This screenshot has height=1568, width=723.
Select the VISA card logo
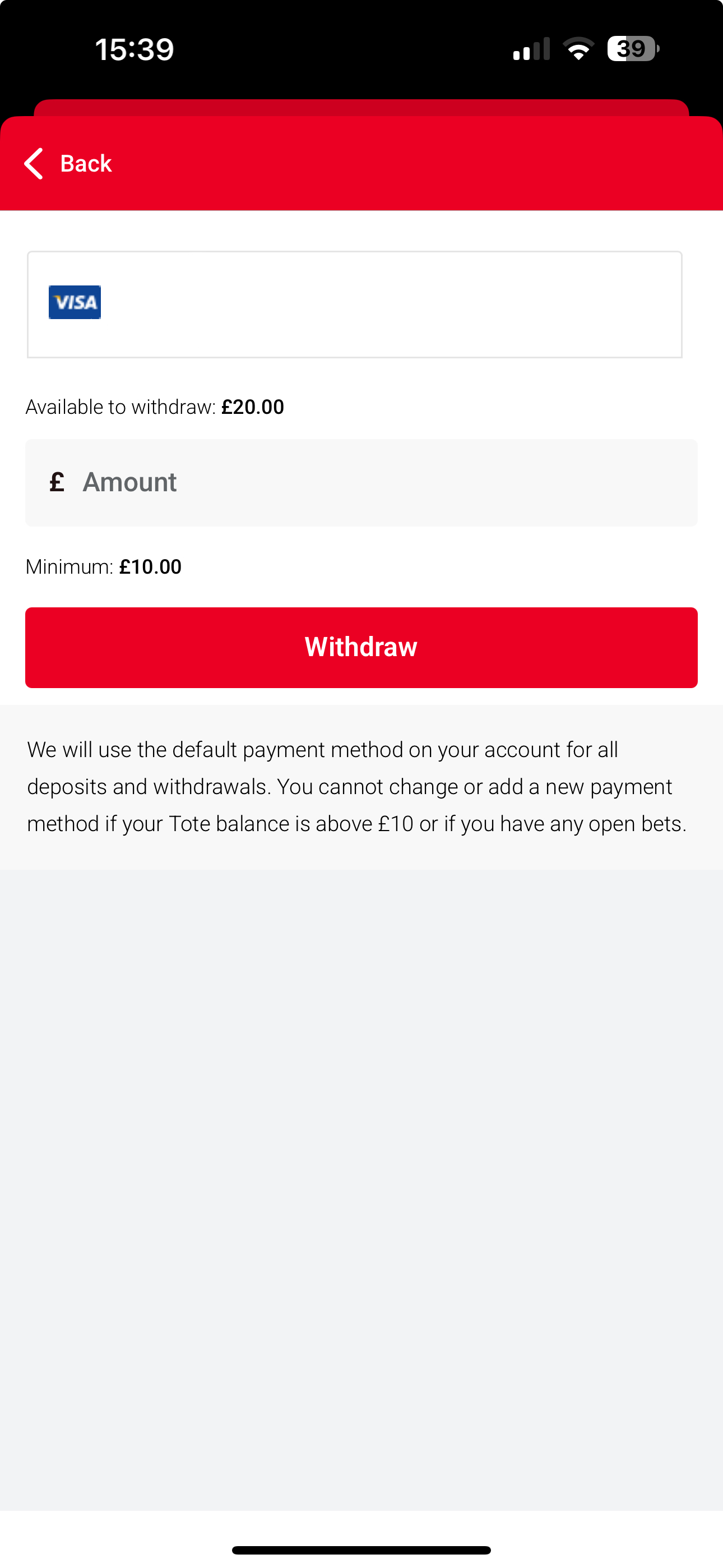tap(75, 302)
